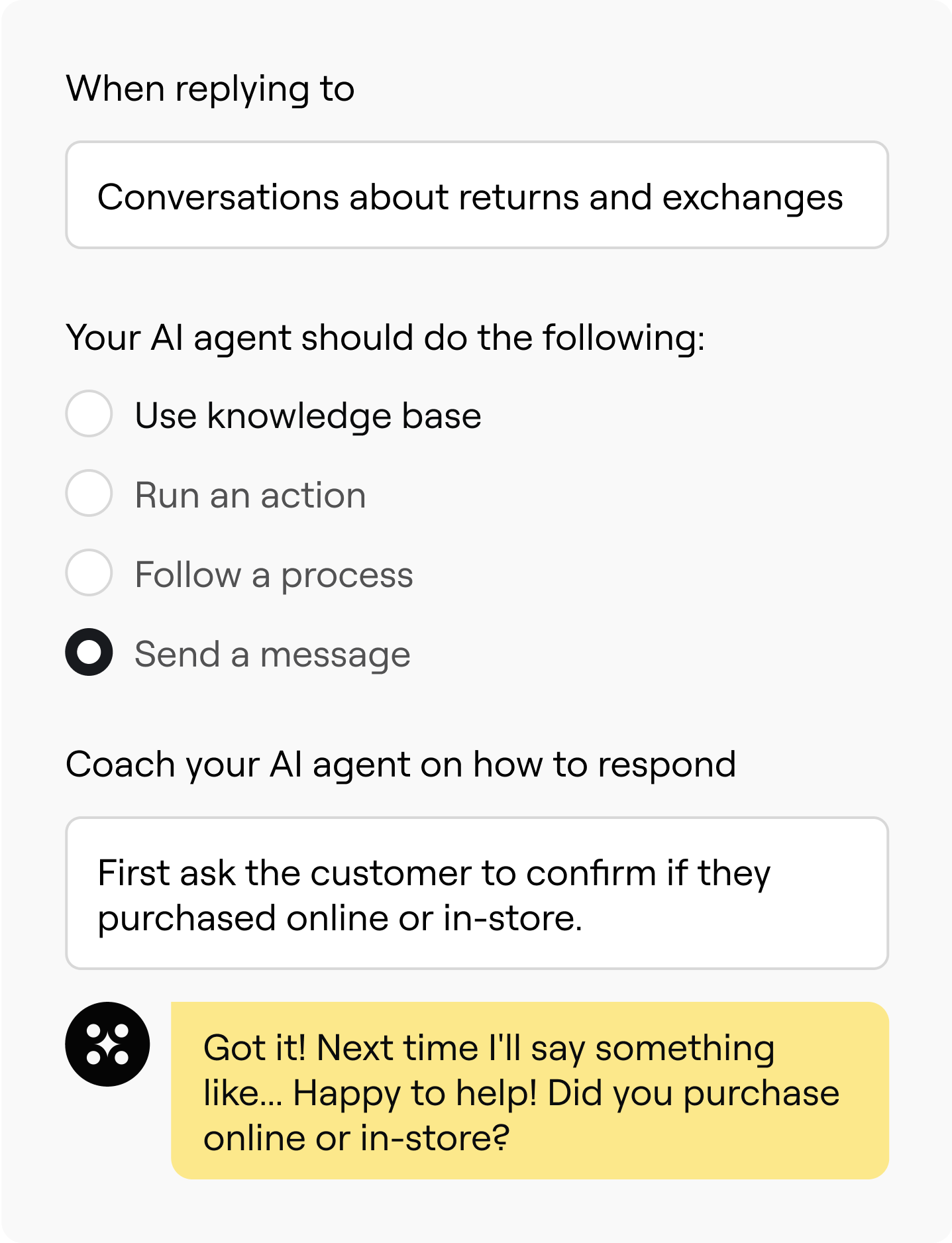952x1243 pixels.
Task: Choose the Run an action option
Action: point(89,494)
